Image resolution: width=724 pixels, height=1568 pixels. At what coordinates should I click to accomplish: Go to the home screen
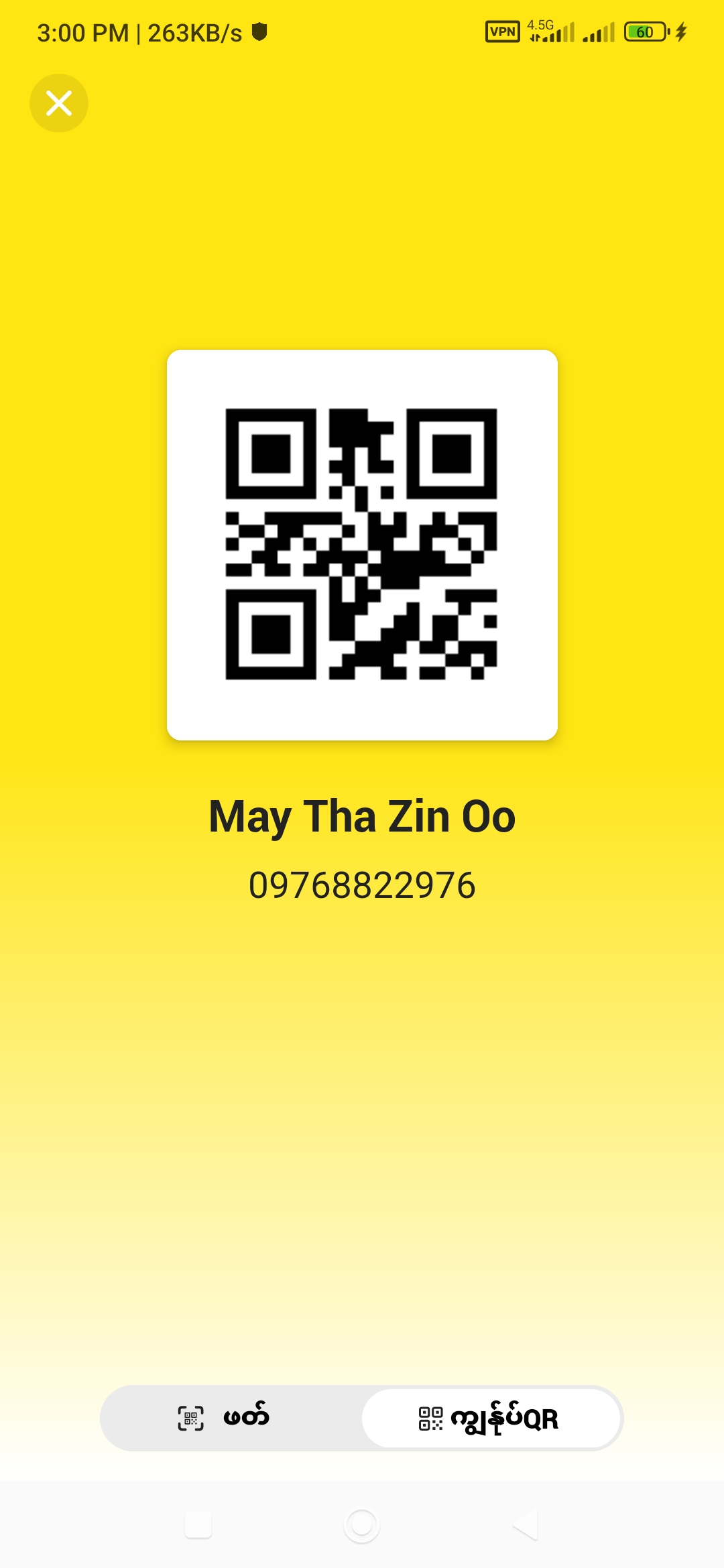(362, 1525)
